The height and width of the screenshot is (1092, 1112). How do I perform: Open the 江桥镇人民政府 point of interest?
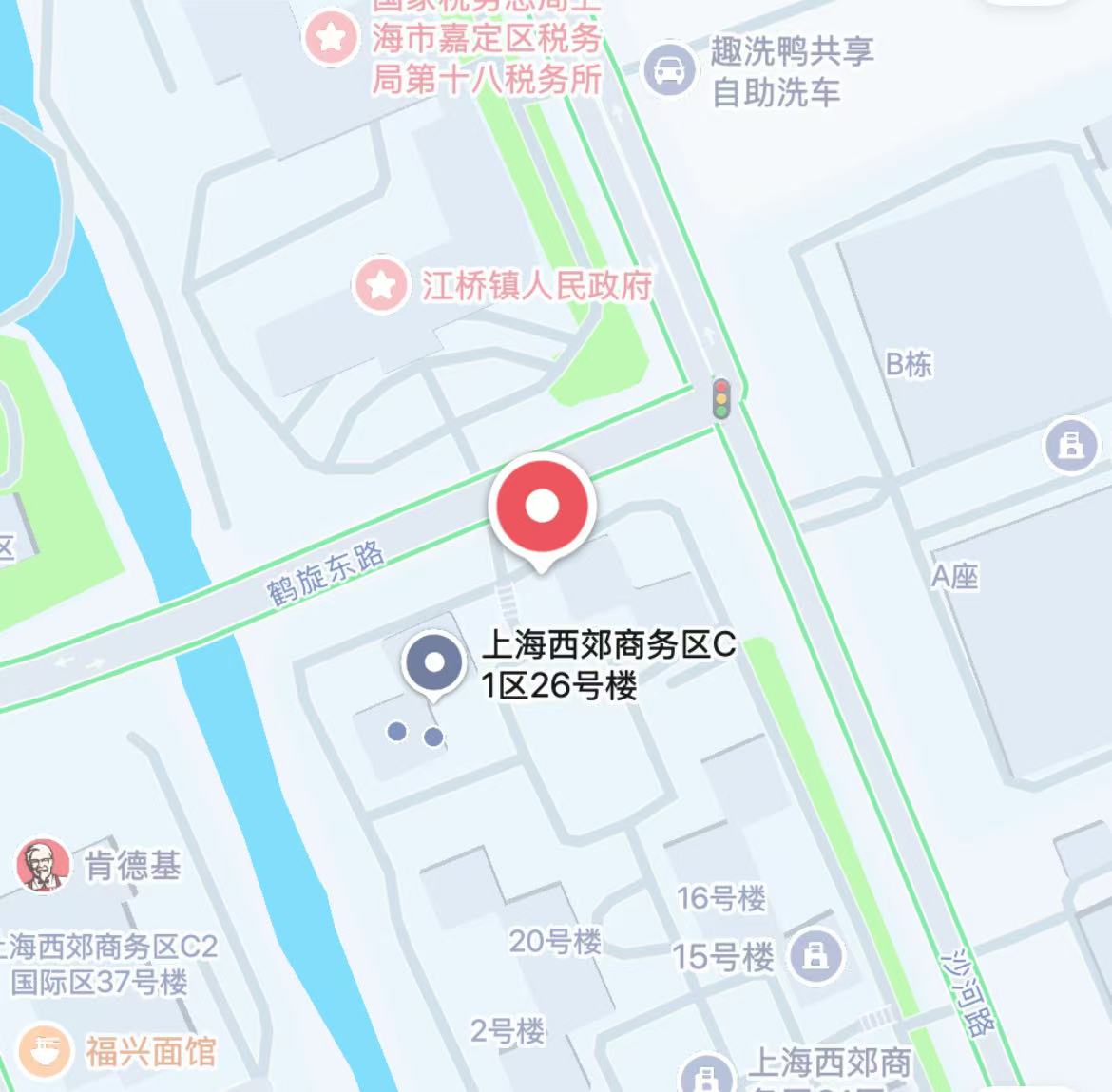pyautogui.click(x=381, y=284)
